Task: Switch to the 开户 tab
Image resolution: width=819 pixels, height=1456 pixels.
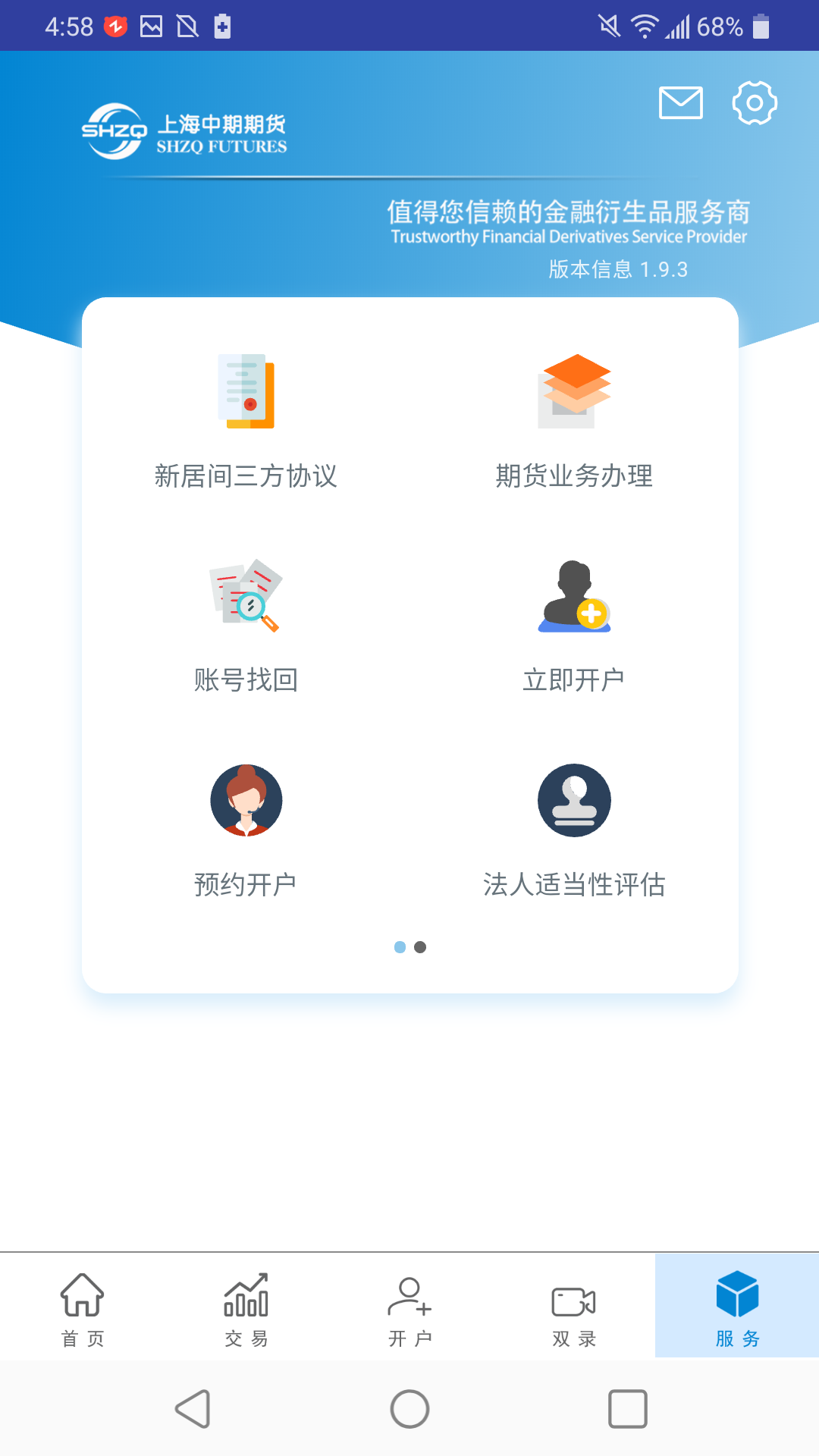Action: [x=409, y=1307]
